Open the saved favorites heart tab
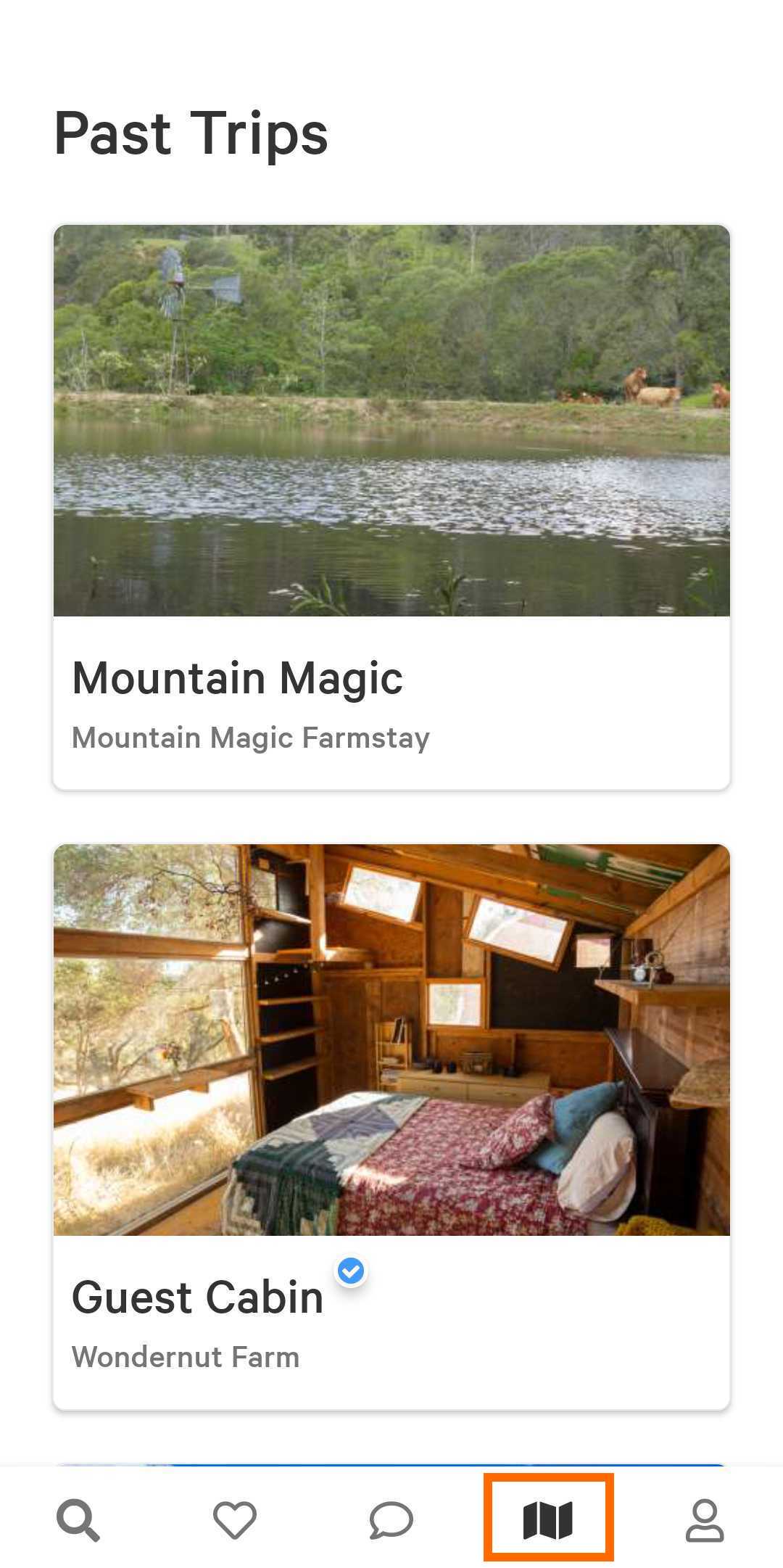The image size is (783, 1568). point(235,1521)
